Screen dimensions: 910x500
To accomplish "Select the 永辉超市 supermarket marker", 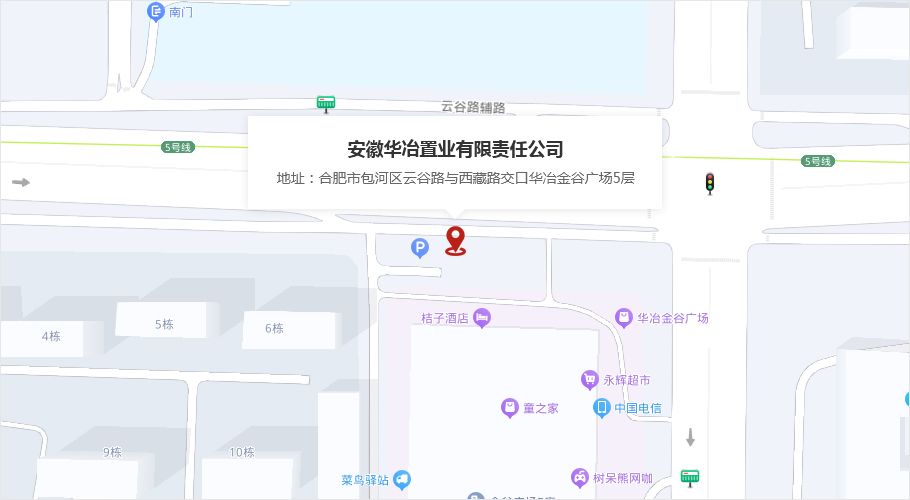I will (590, 380).
